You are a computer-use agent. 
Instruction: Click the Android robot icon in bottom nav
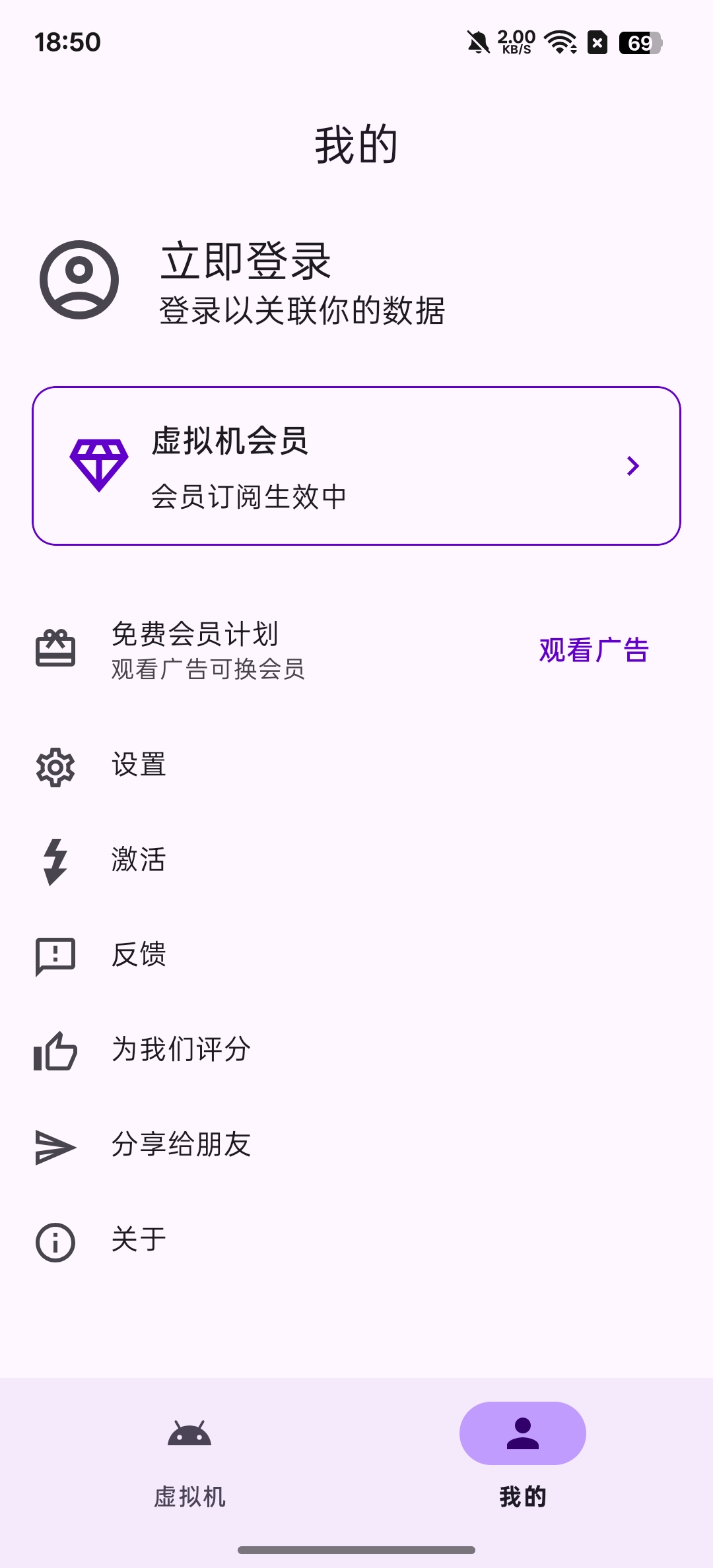pyautogui.click(x=189, y=1432)
